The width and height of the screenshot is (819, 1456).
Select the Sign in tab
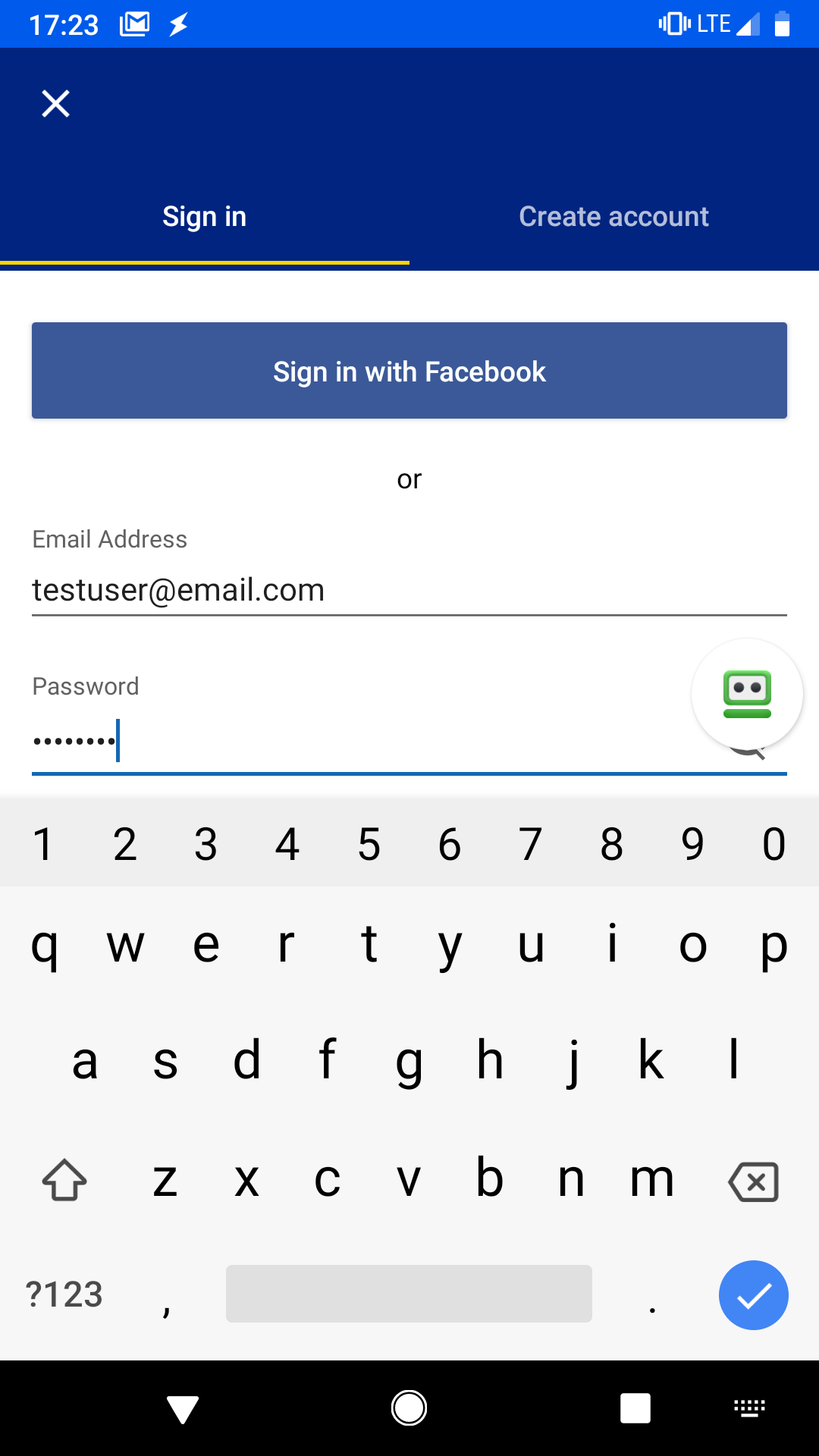tap(205, 217)
